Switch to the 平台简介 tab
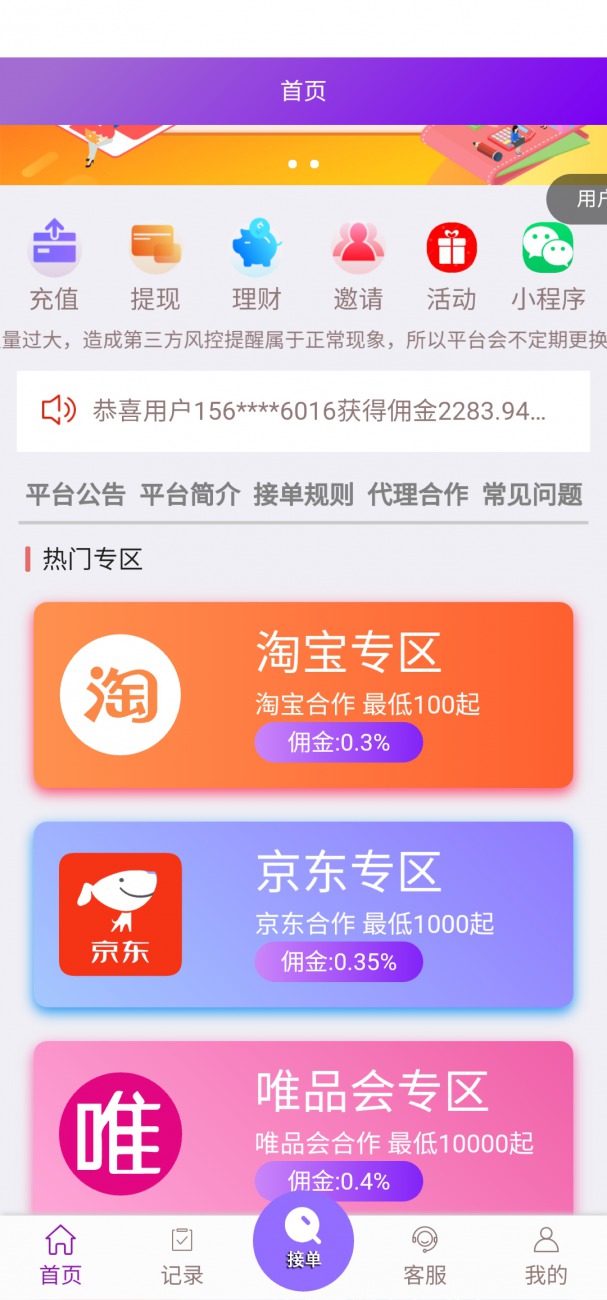The width and height of the screenshot is (607, 1300). [x=190, y=494]
